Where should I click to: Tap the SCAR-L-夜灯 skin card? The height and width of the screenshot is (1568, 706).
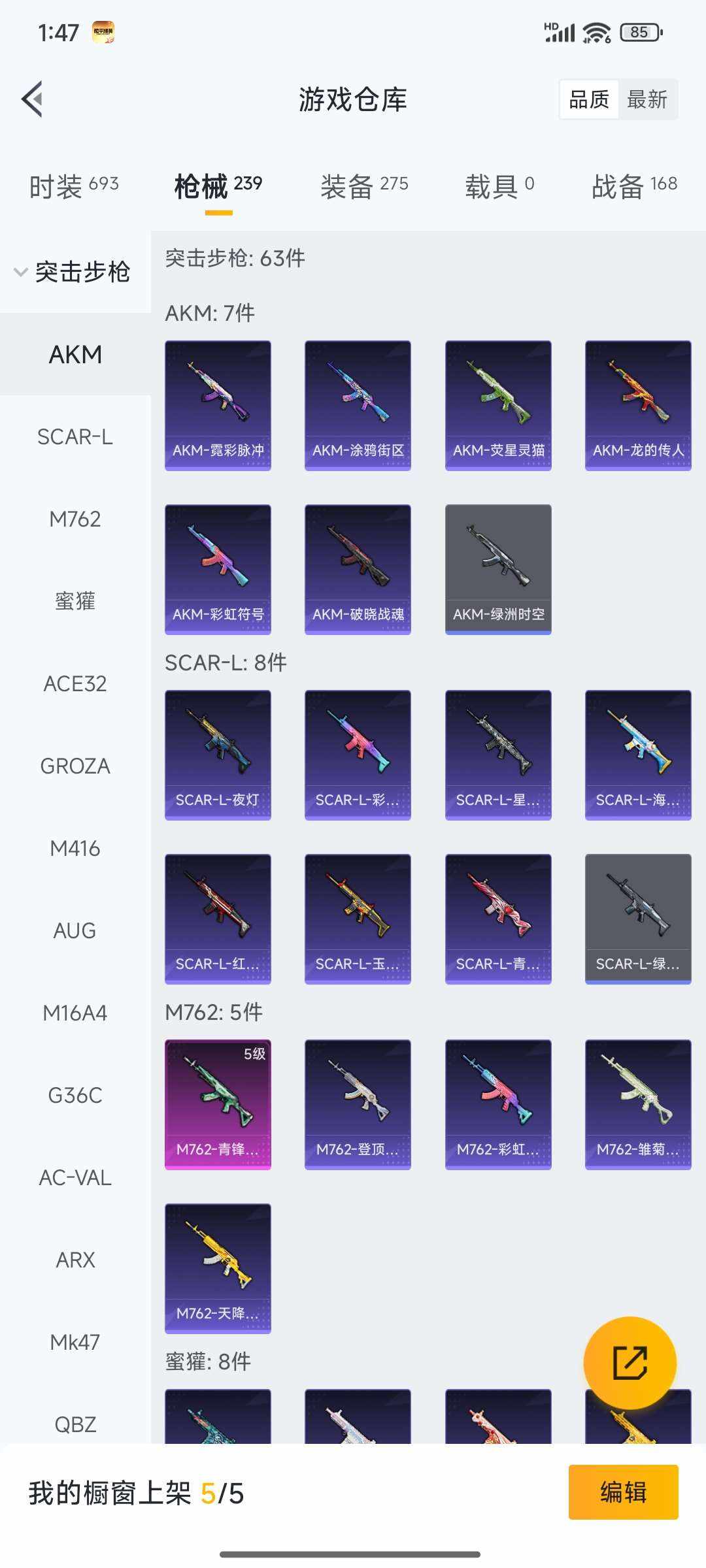point(218,755)
